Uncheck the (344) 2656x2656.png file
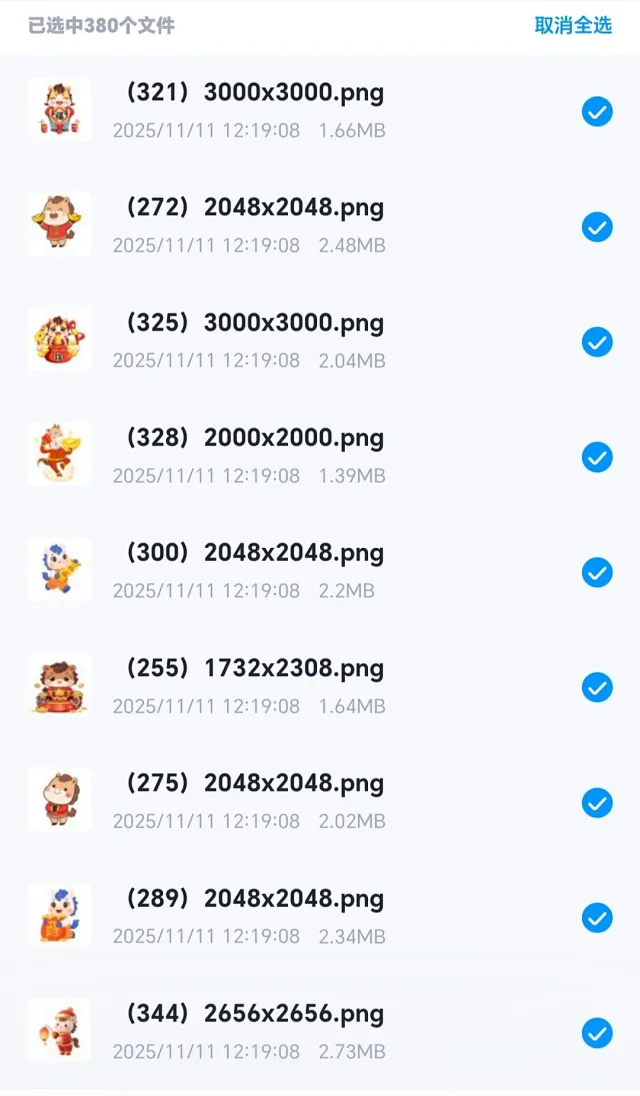Viewport: 640px width, 1096px height. (x=597, y=1032)
